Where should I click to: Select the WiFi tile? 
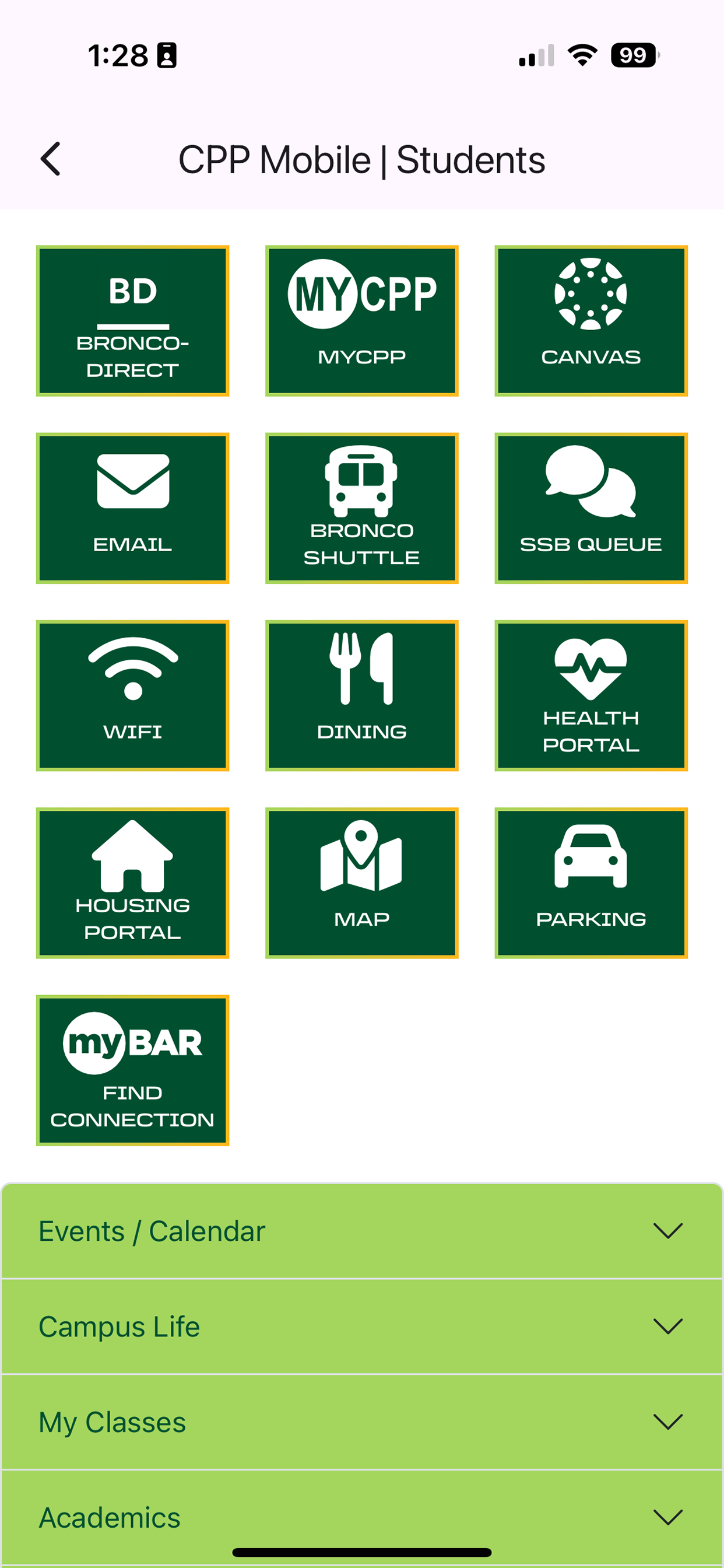coord(132,695)
